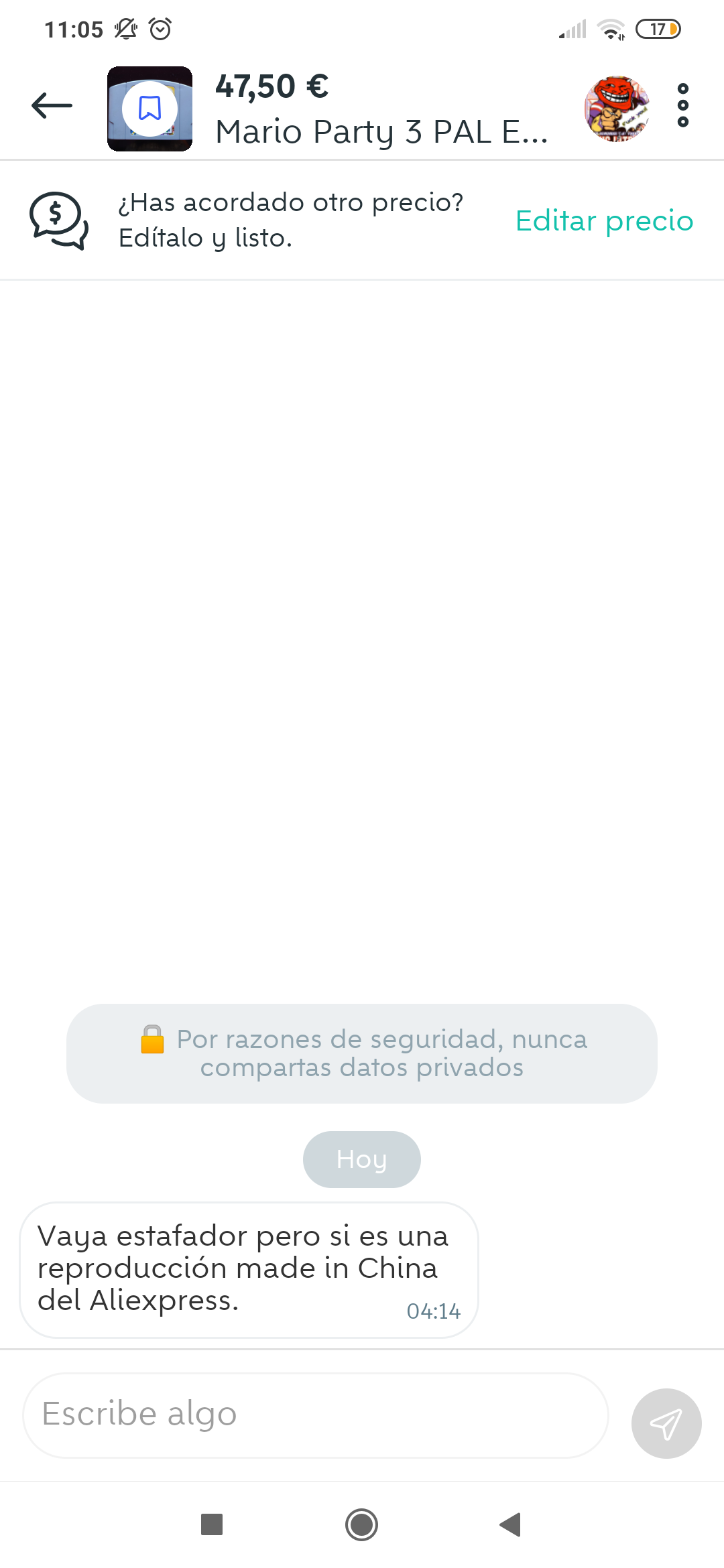
Task: Open the three-dot overflow menu
Action: pyautogui.click(x=683, y=105)
